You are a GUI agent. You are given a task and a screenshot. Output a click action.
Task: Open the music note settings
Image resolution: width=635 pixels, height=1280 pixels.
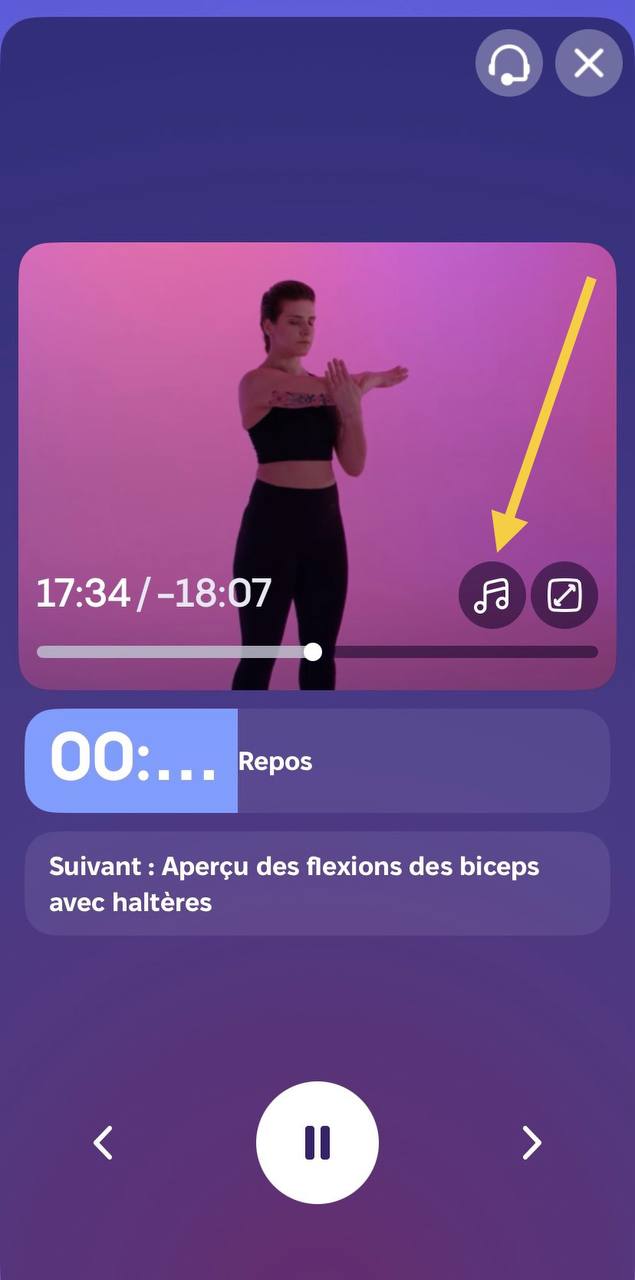point(492,596)
